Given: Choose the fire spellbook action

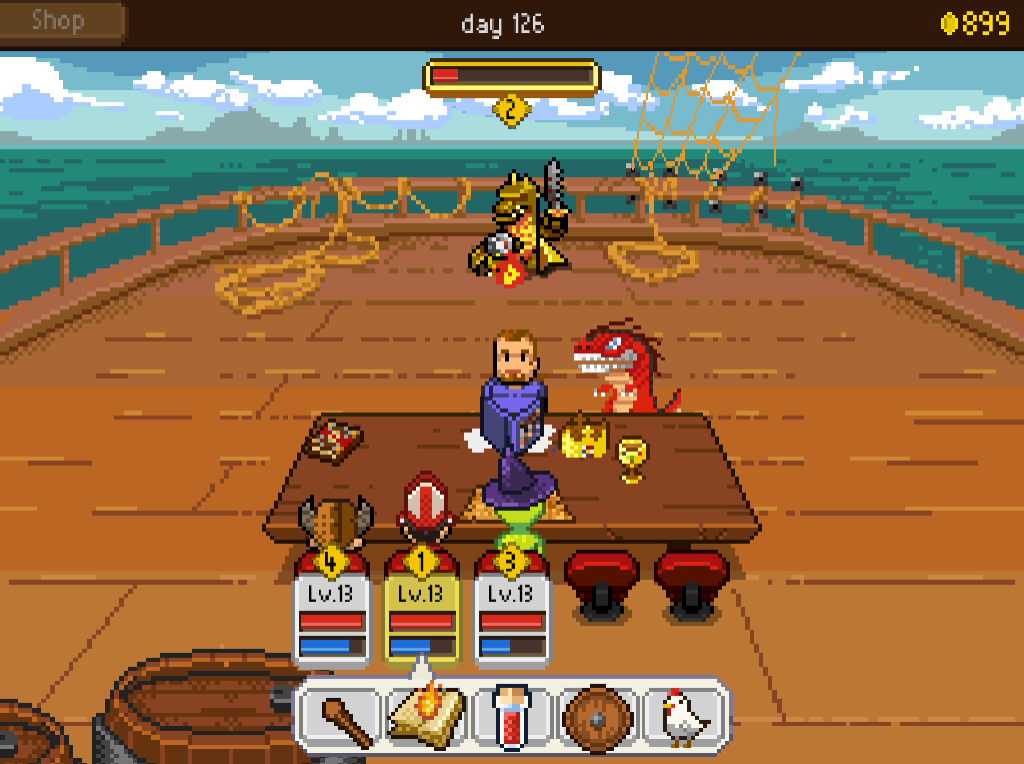Looking at the screenshot, I should (427, 717).
